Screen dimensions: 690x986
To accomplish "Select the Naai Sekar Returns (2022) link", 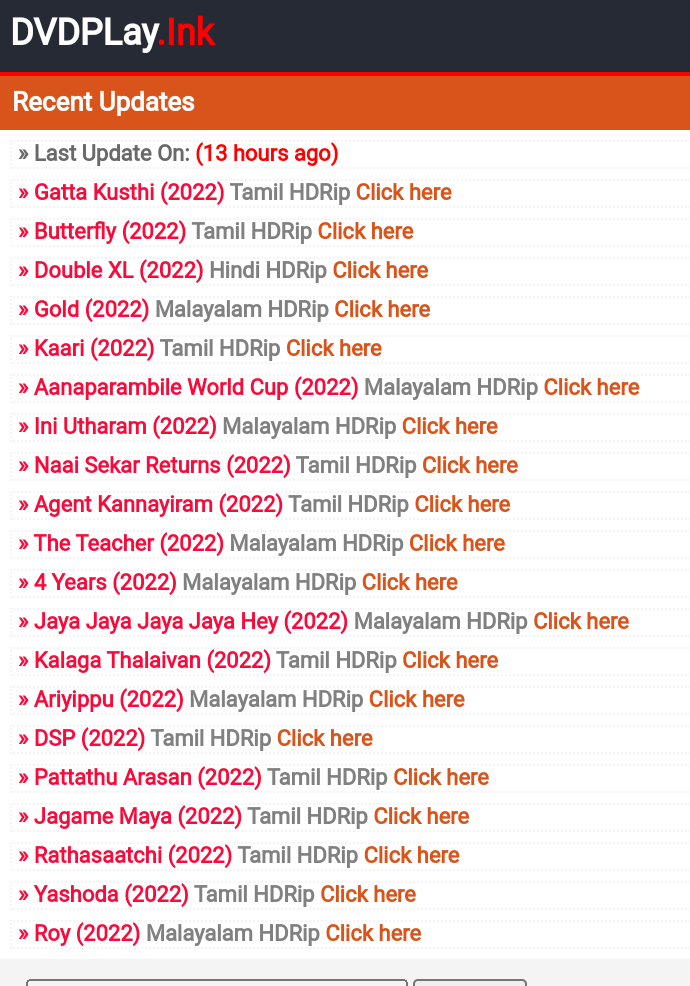I will click(x=275, y=465).
